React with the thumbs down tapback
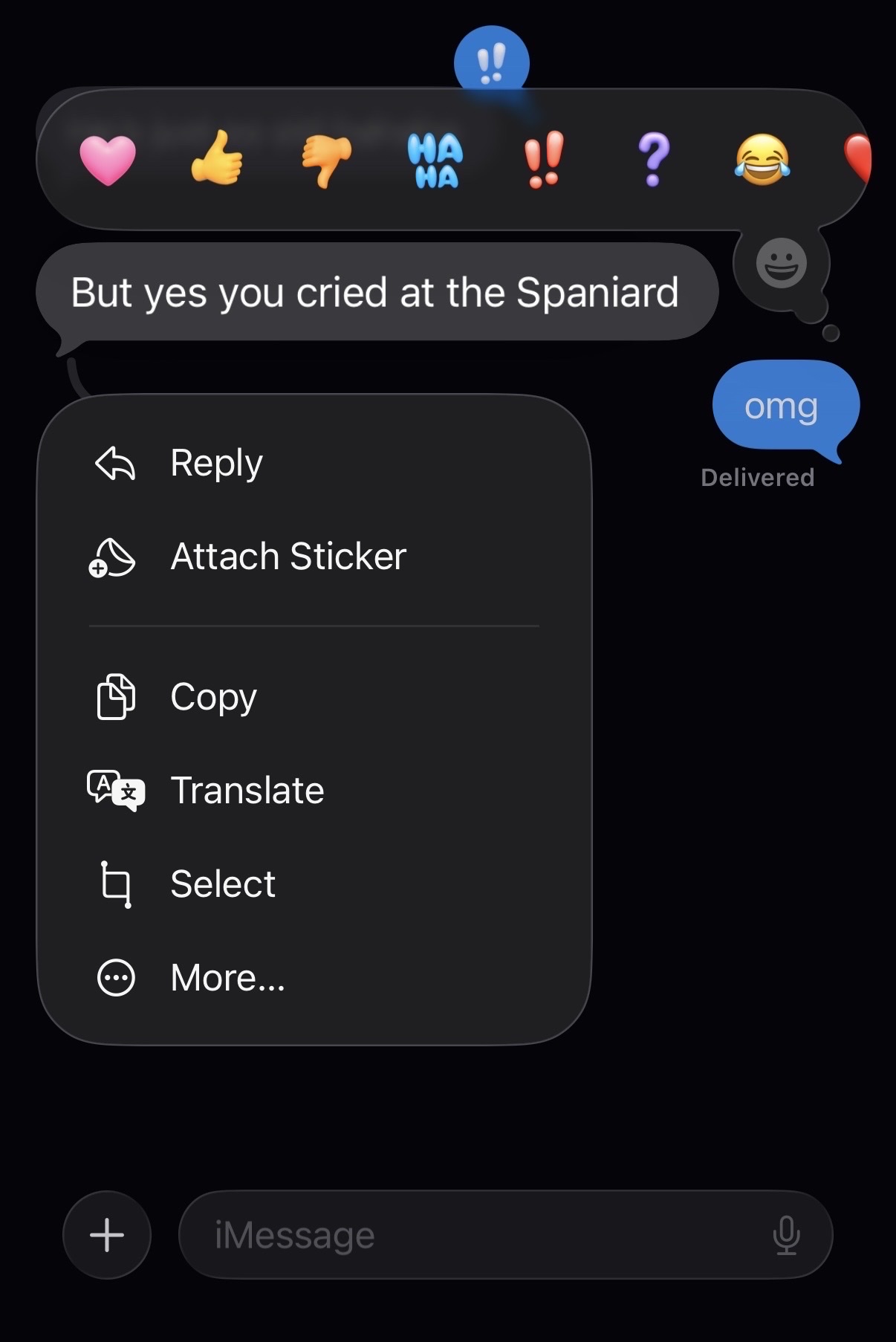896x1342 pixels. (x=326, y=161)
